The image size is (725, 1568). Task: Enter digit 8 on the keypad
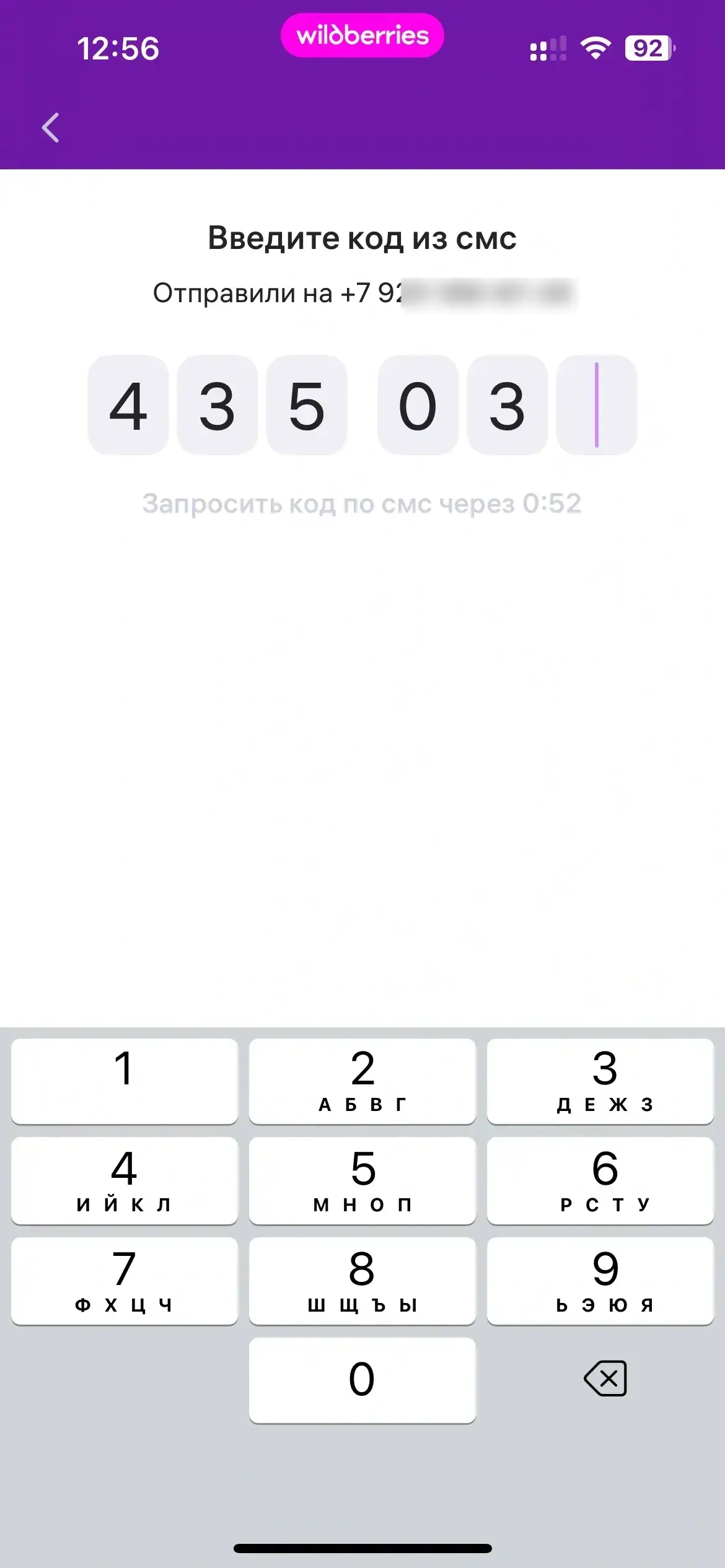362,1281
